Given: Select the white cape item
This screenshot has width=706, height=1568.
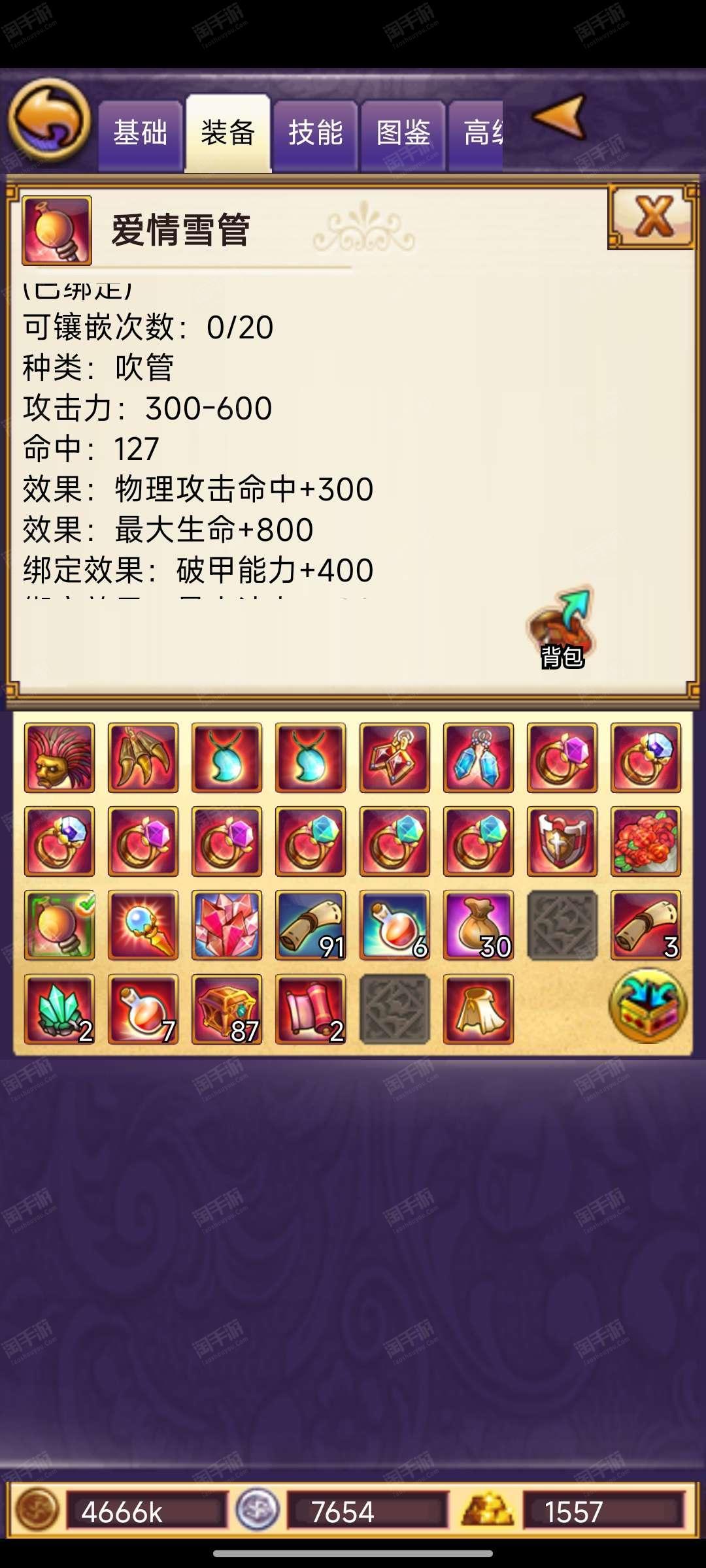Looking at the screenshot, I should point(479,1009).
